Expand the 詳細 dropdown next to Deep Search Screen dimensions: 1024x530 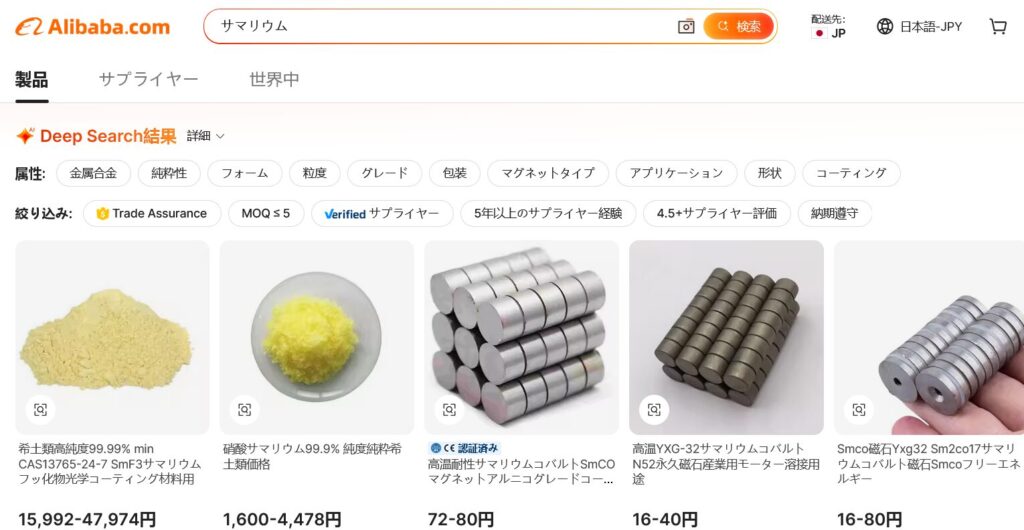pyautogui.click(x=206, y=136)
